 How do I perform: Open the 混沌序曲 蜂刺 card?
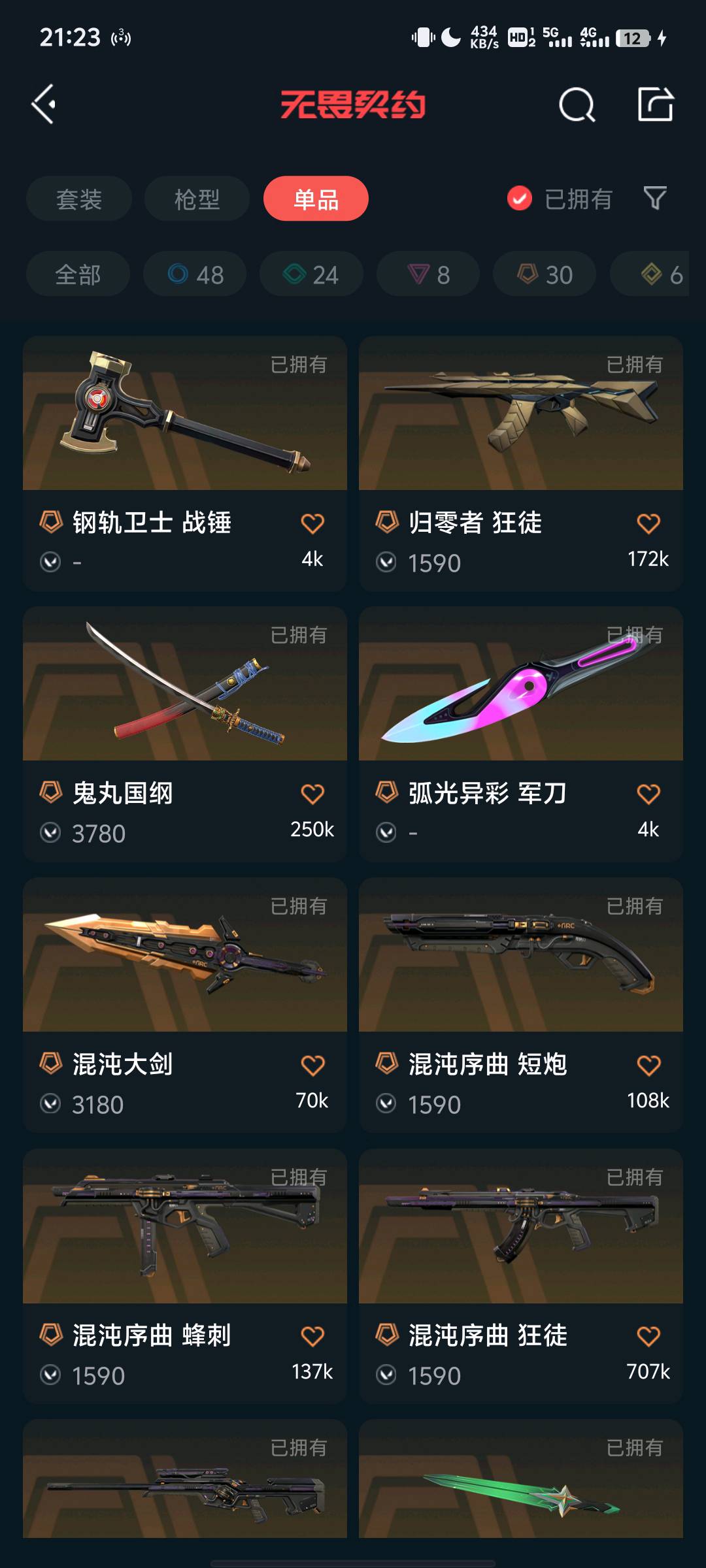click(185, 1277)
